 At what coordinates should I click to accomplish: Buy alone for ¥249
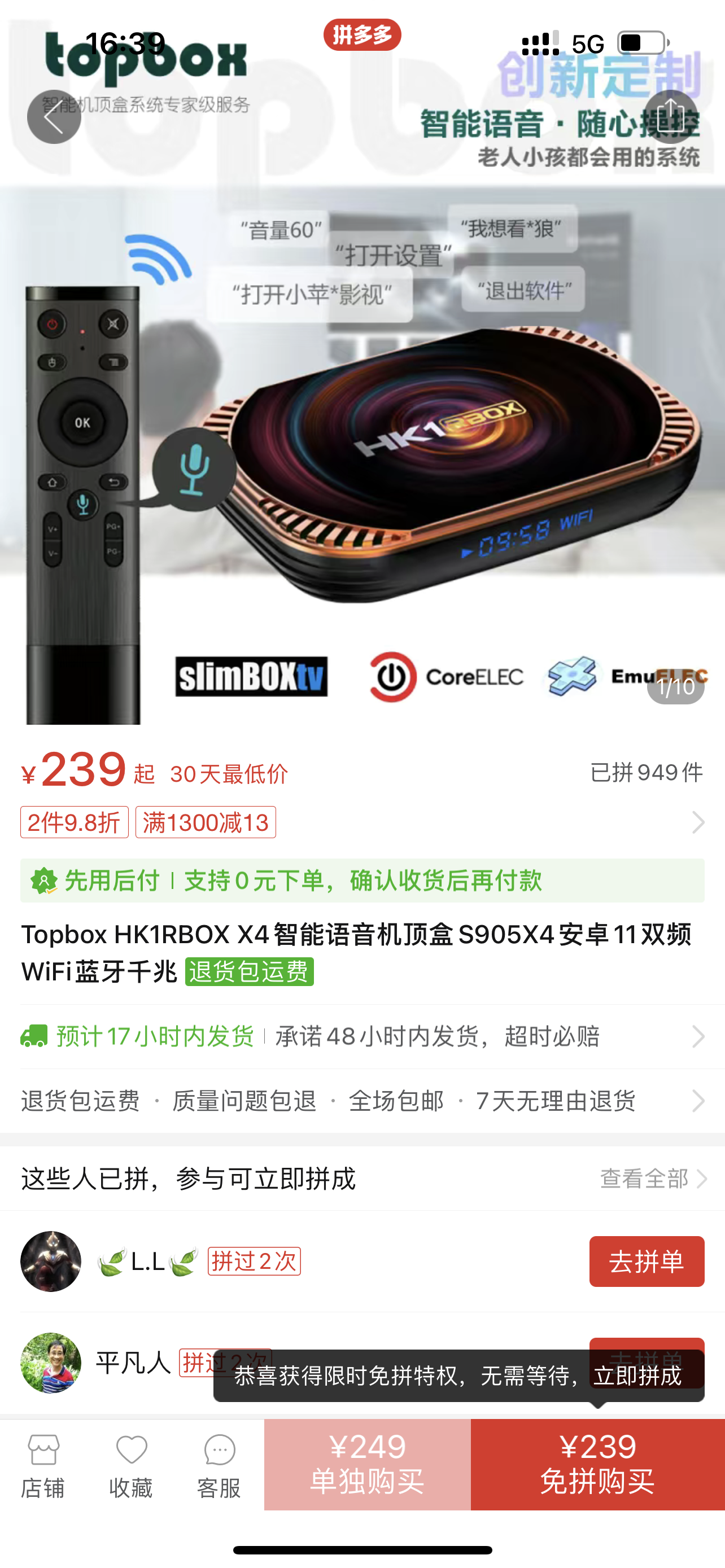(367, 1464)
